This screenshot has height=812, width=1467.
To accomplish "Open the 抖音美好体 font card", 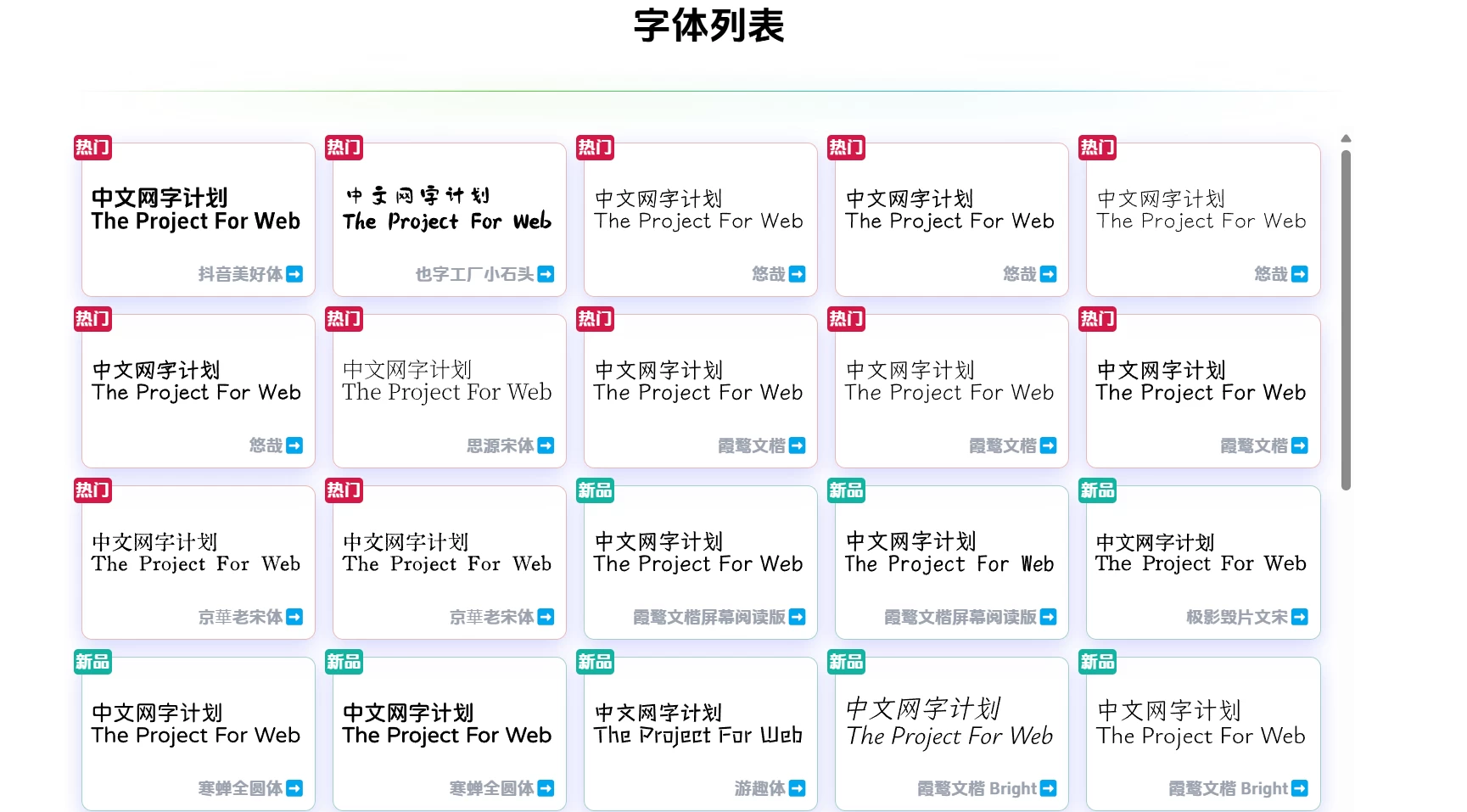I will click(198, 221).
